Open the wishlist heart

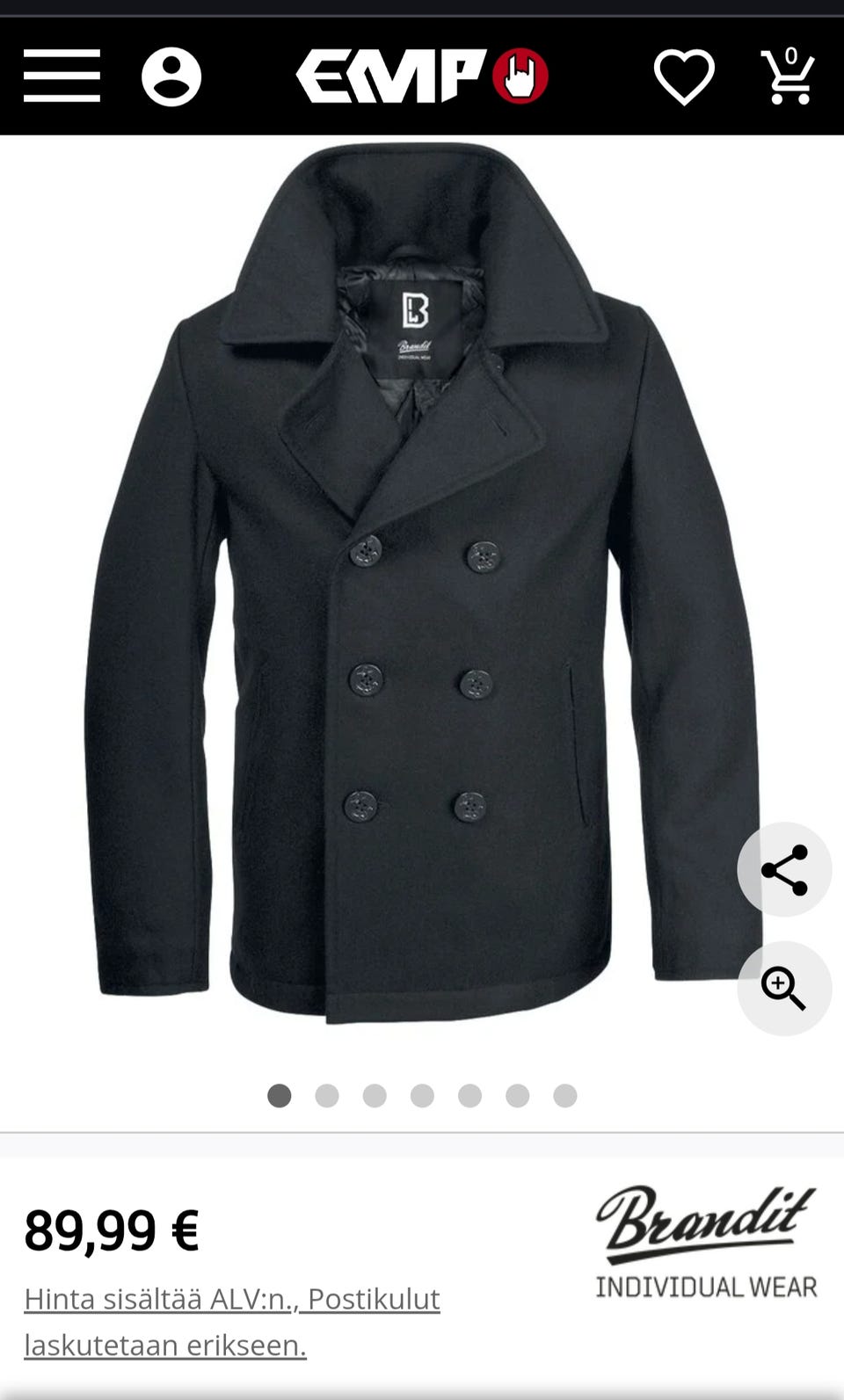[x=684, y=77]
